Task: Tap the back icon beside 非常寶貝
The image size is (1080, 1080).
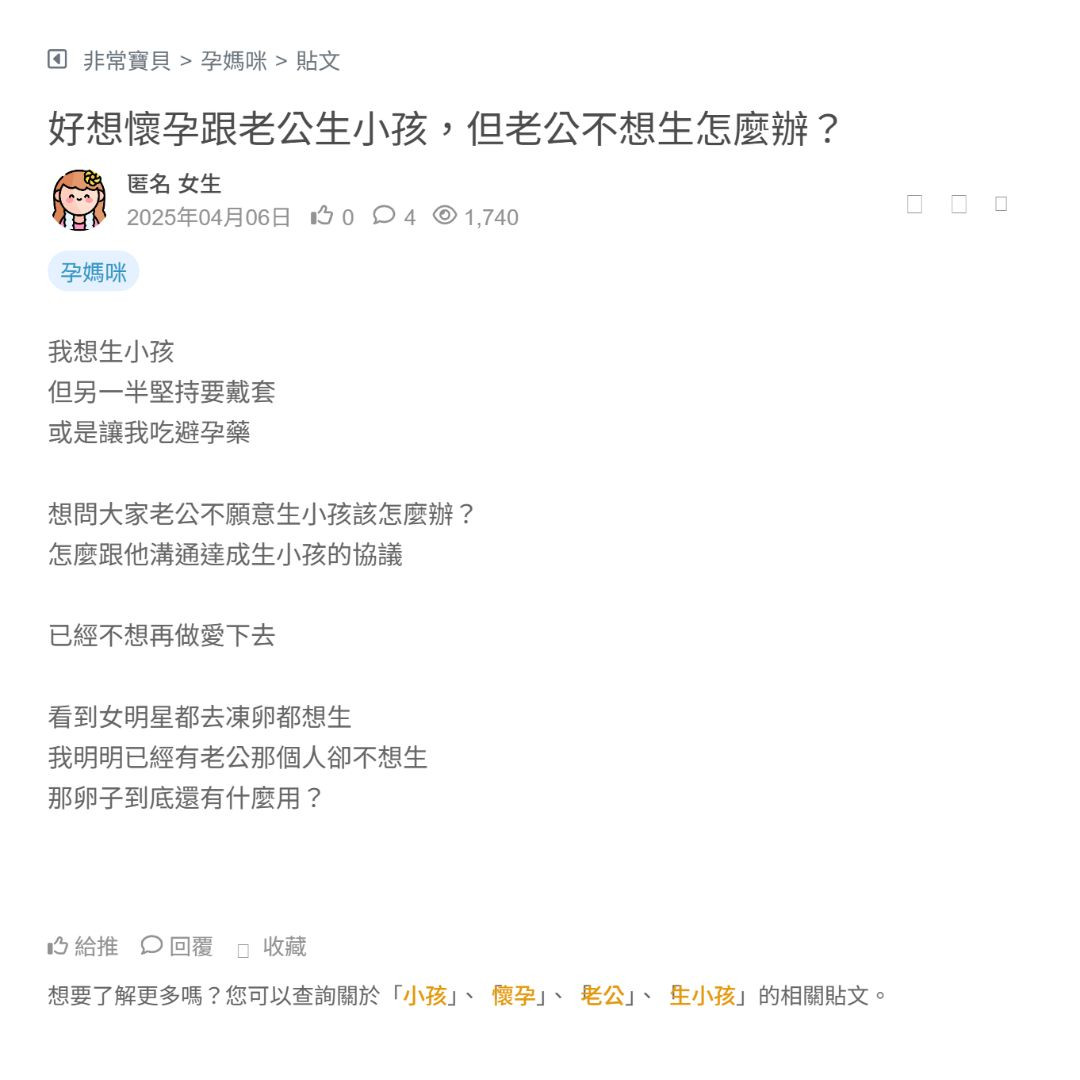Action: coord(57,60)
